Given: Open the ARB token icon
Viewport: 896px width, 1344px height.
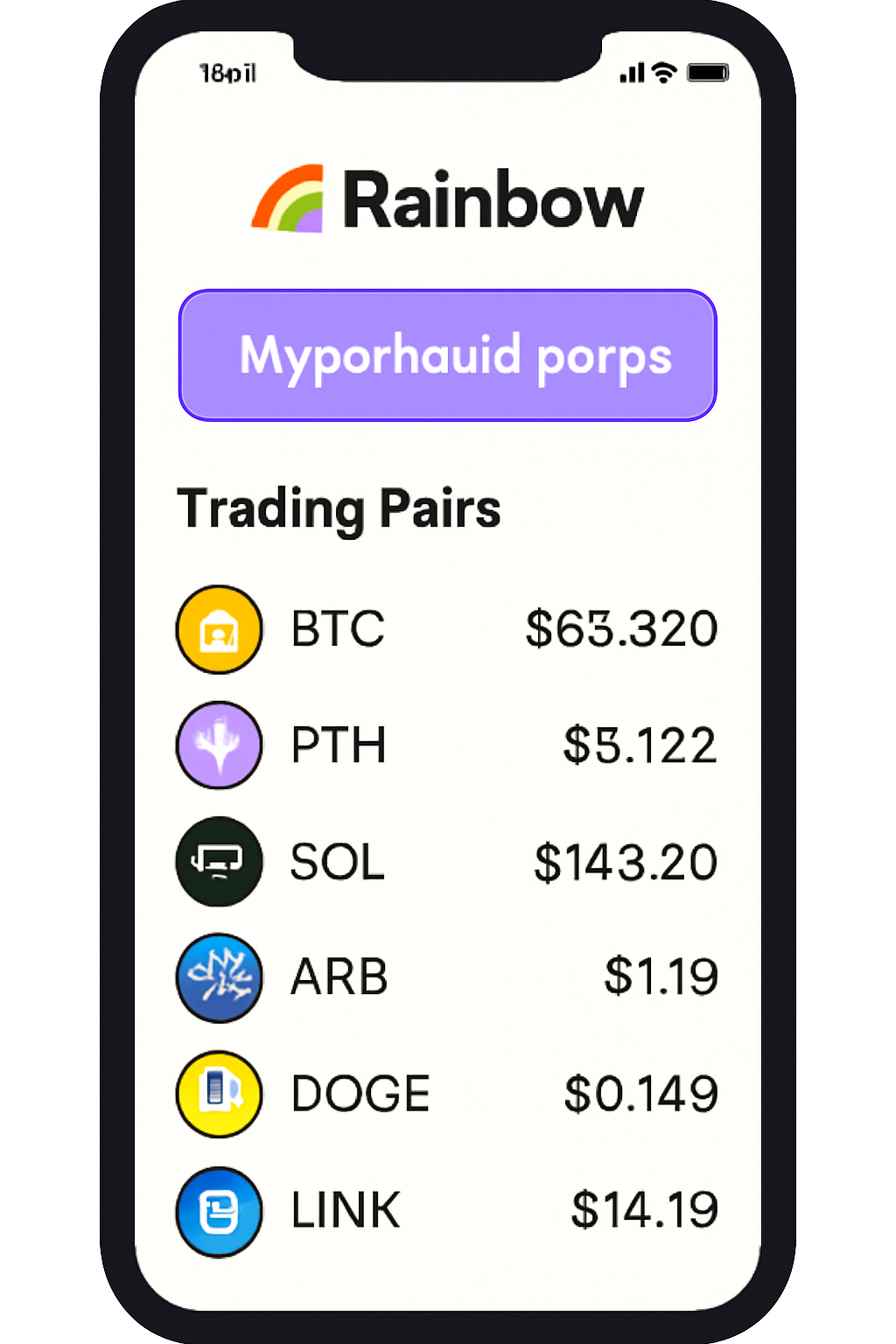Looking at the screenshot, I should coord(219,977).
